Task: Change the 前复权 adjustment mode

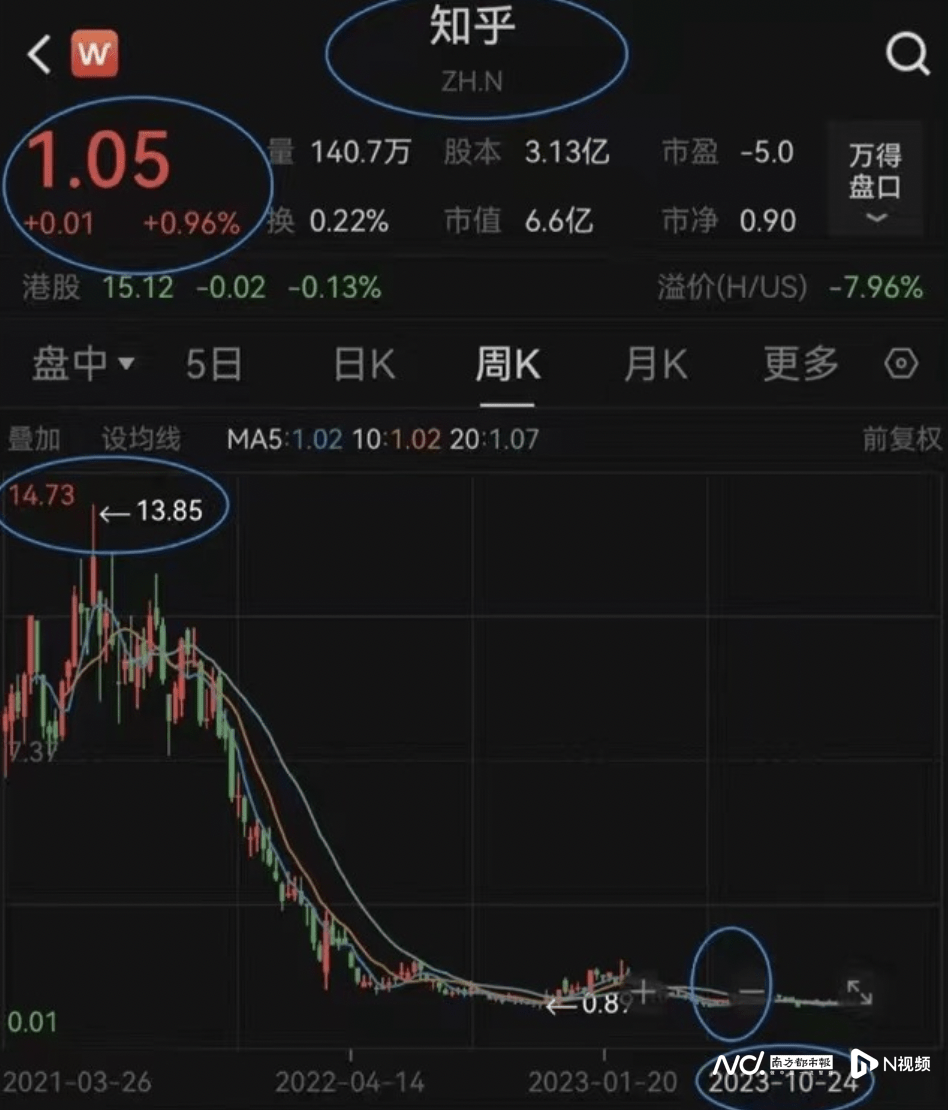Action: click(902, 439)
